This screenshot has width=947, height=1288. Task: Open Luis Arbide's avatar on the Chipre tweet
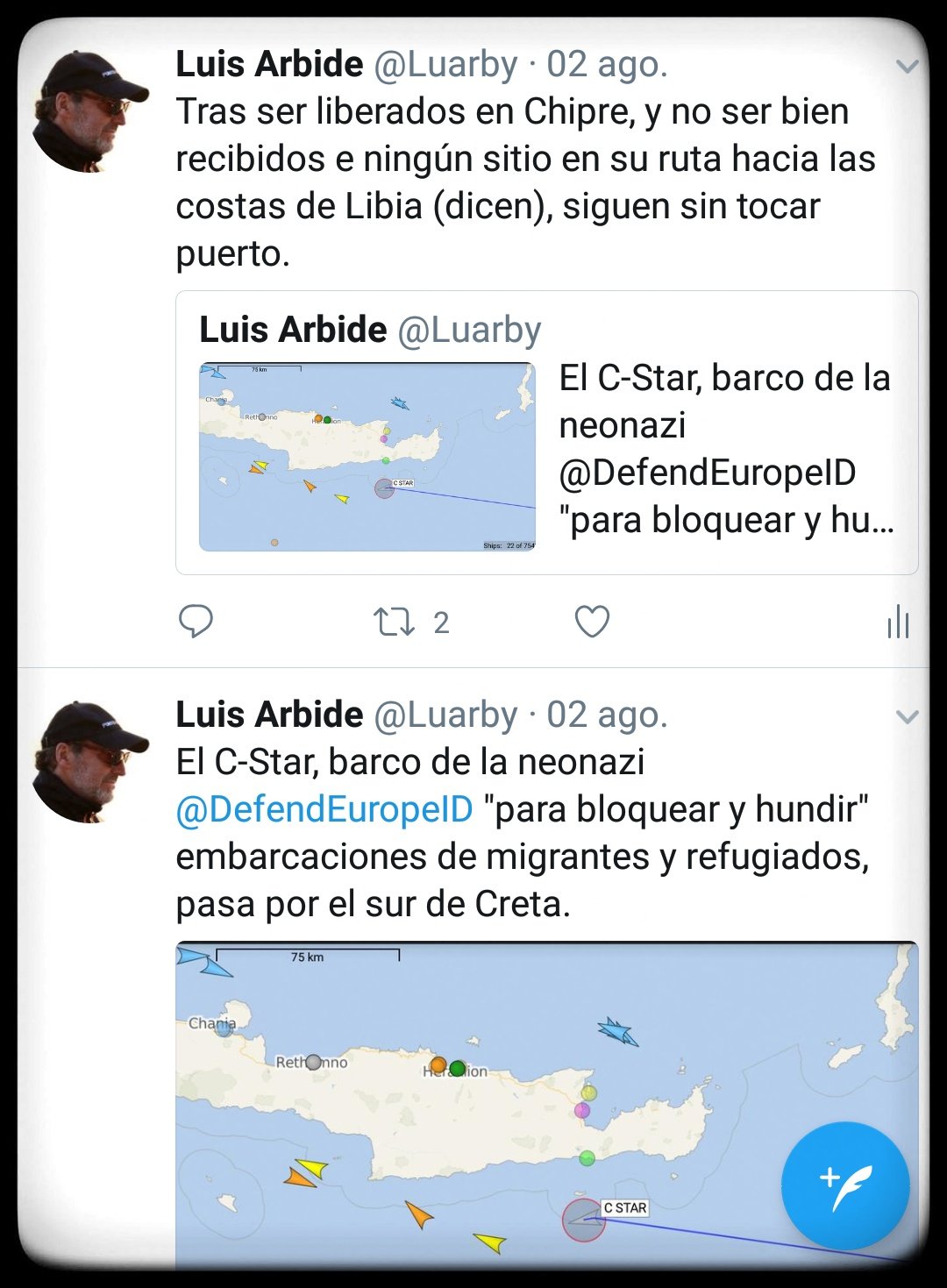pos(90,111)
